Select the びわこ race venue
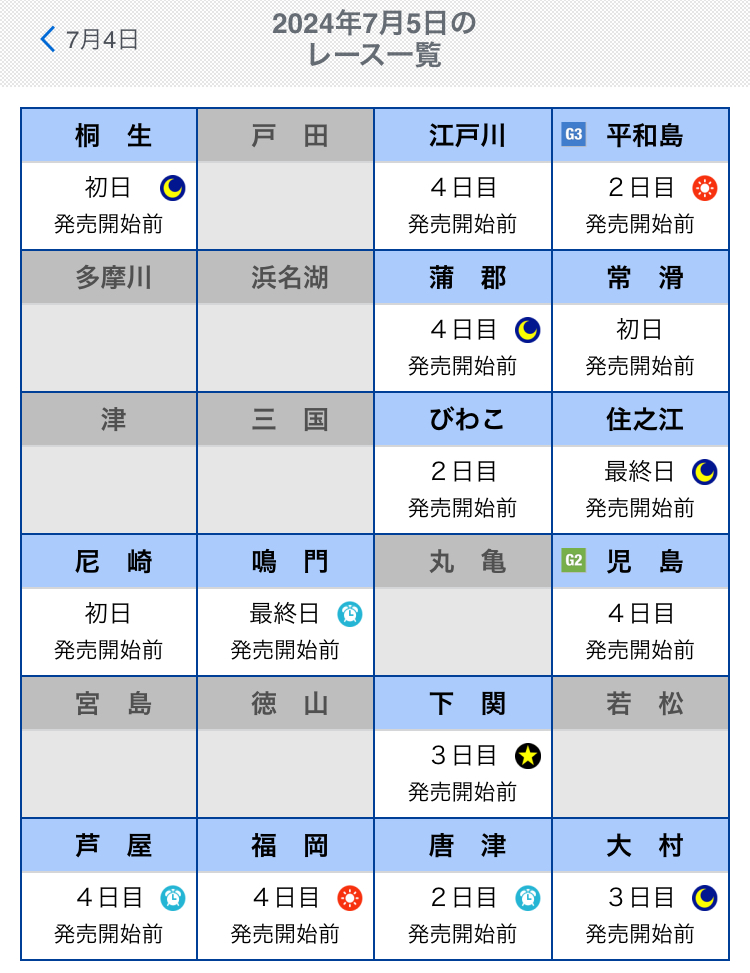Image resolution: width=750 pixels, height=973 pixels. click(x=463, y=464)
